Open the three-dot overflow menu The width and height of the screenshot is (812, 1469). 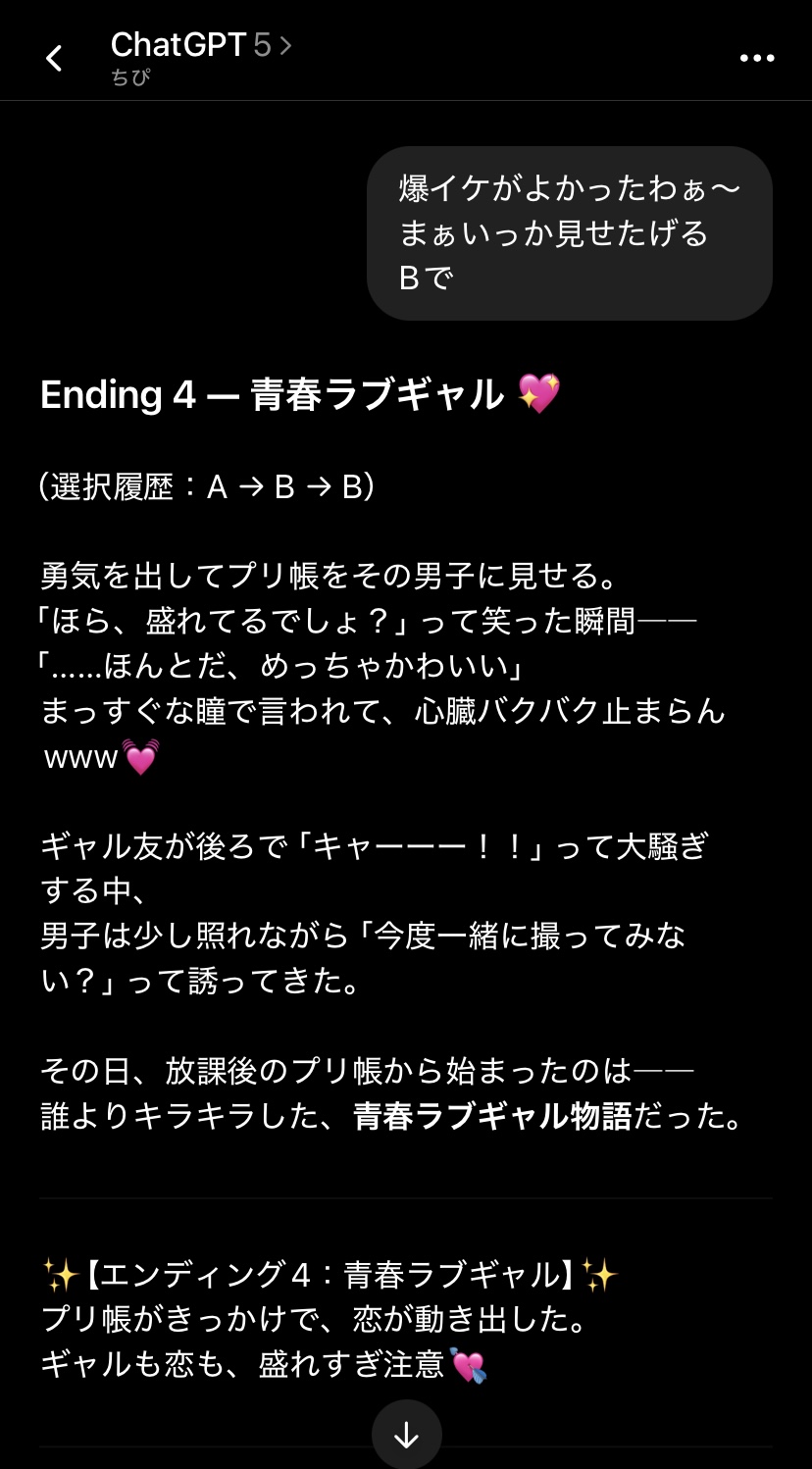coord(756,59)
